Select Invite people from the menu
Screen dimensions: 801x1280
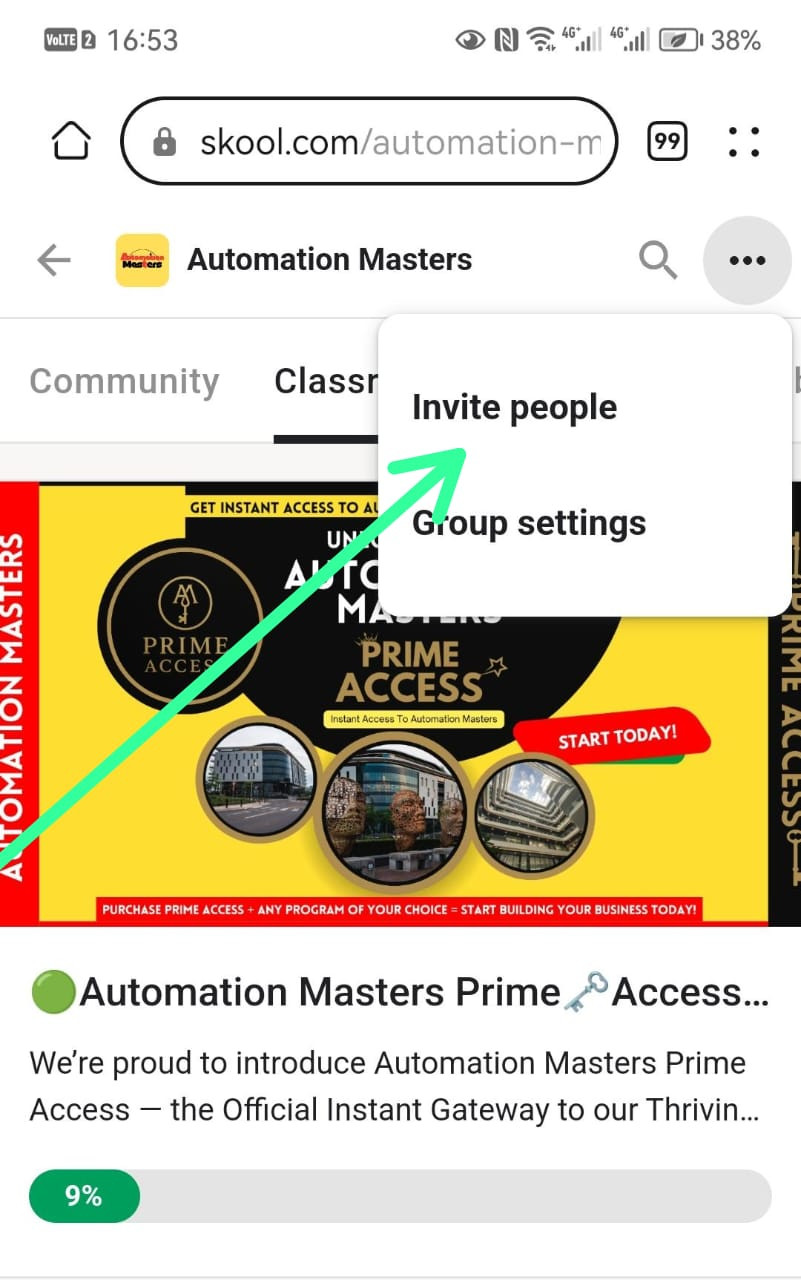point(515,408)
